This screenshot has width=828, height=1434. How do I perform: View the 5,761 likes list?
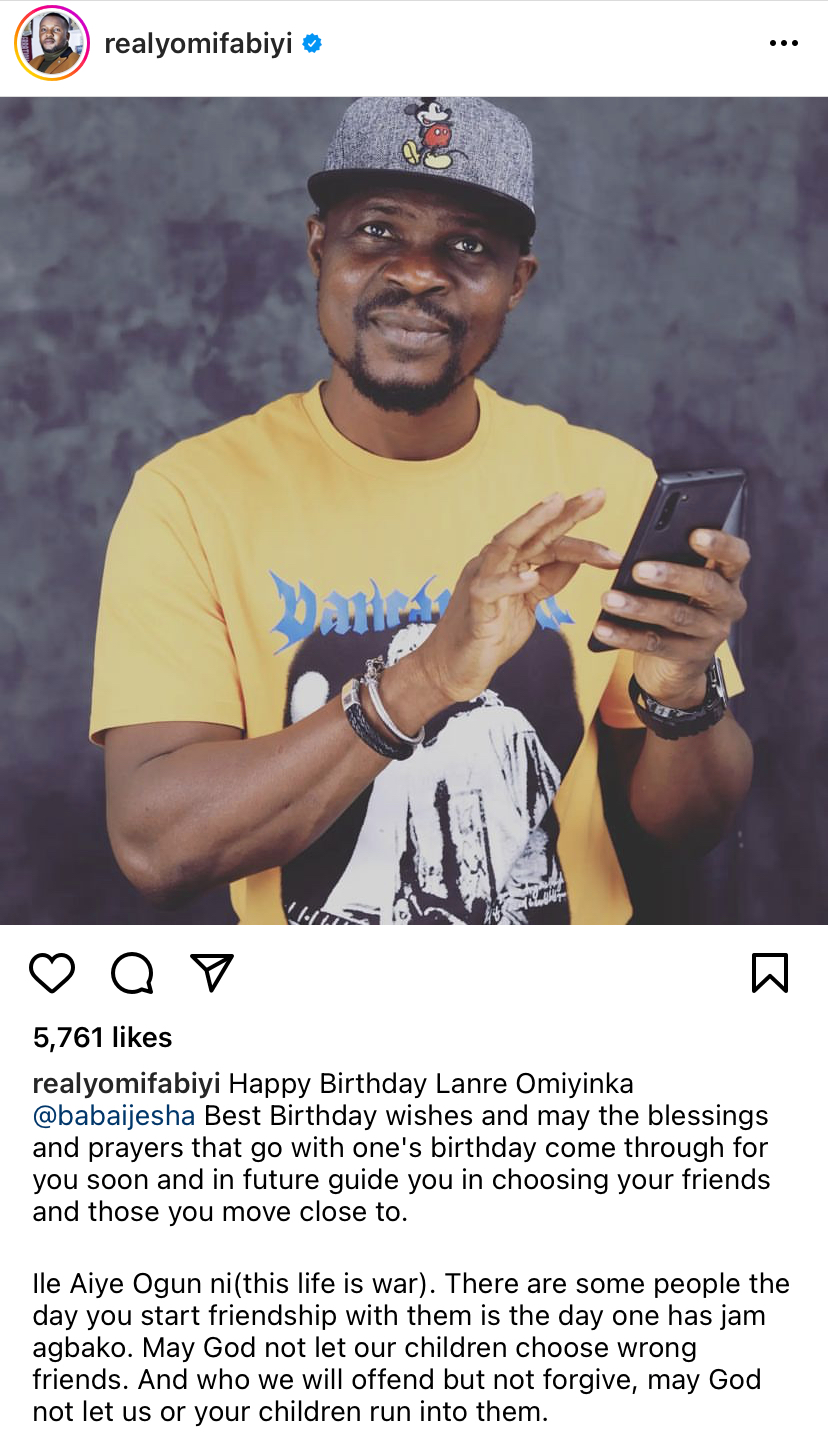[102, 1037]
